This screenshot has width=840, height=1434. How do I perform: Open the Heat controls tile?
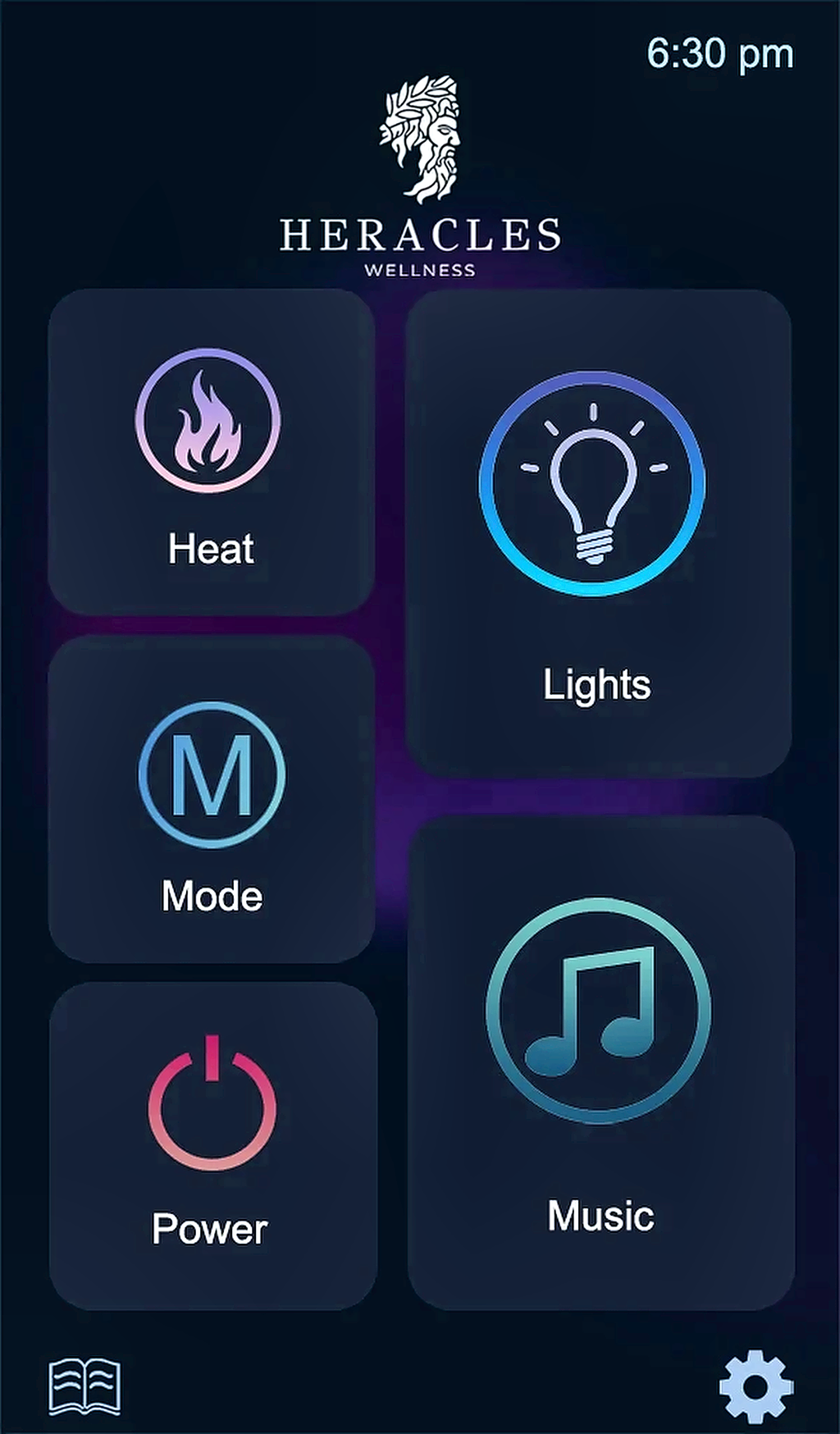click(x=212, y=452)
